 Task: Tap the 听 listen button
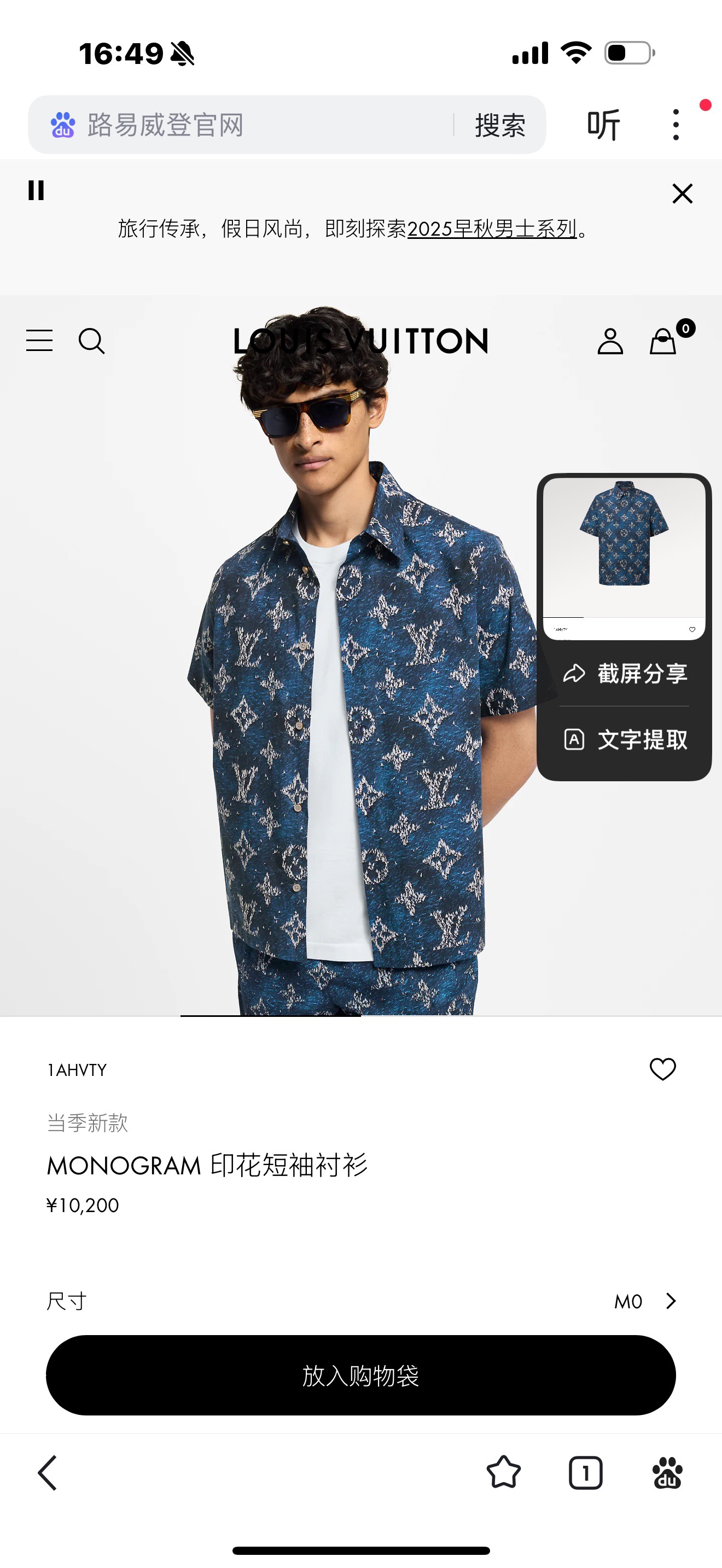coord(603,125)
